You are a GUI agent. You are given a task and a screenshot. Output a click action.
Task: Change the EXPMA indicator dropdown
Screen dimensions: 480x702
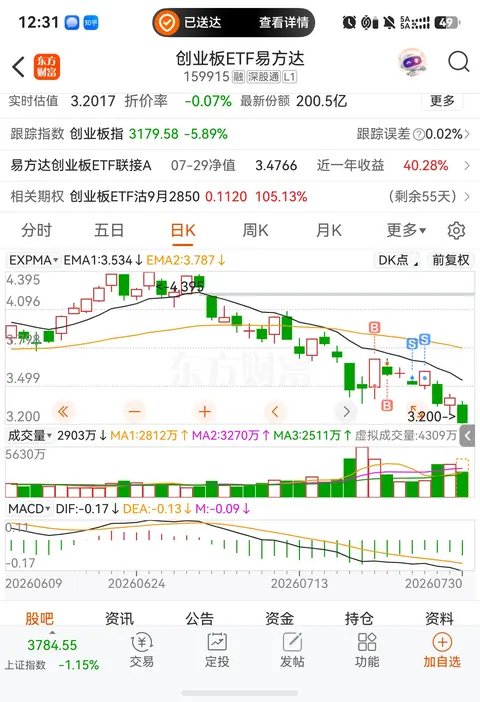34,260
